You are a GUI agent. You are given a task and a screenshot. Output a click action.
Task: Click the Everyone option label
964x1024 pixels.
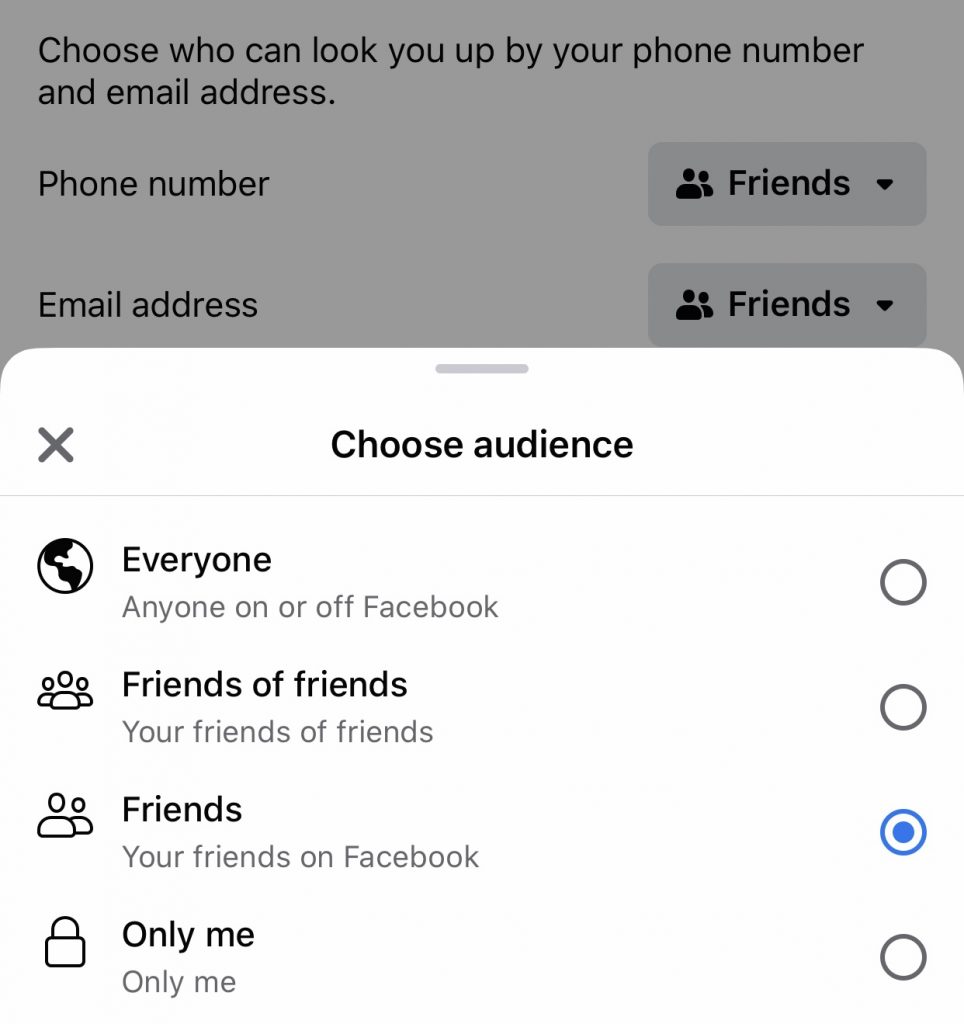pyautogui.click(x=196, y=560)
